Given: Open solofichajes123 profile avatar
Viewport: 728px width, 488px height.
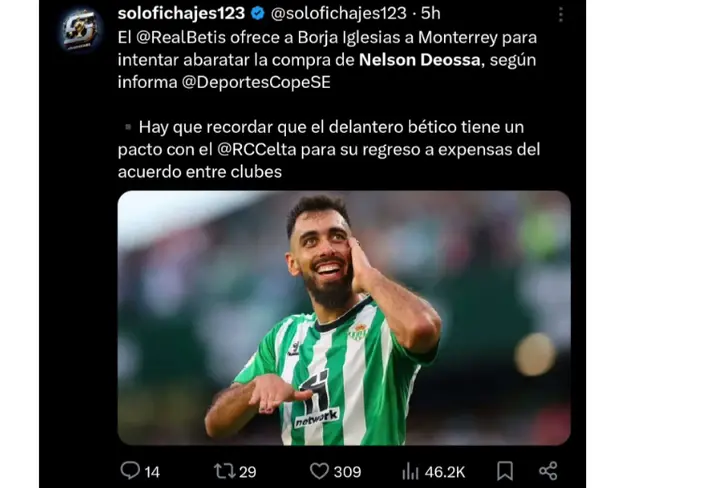Looking at the screenshot, I should (80, 29).
